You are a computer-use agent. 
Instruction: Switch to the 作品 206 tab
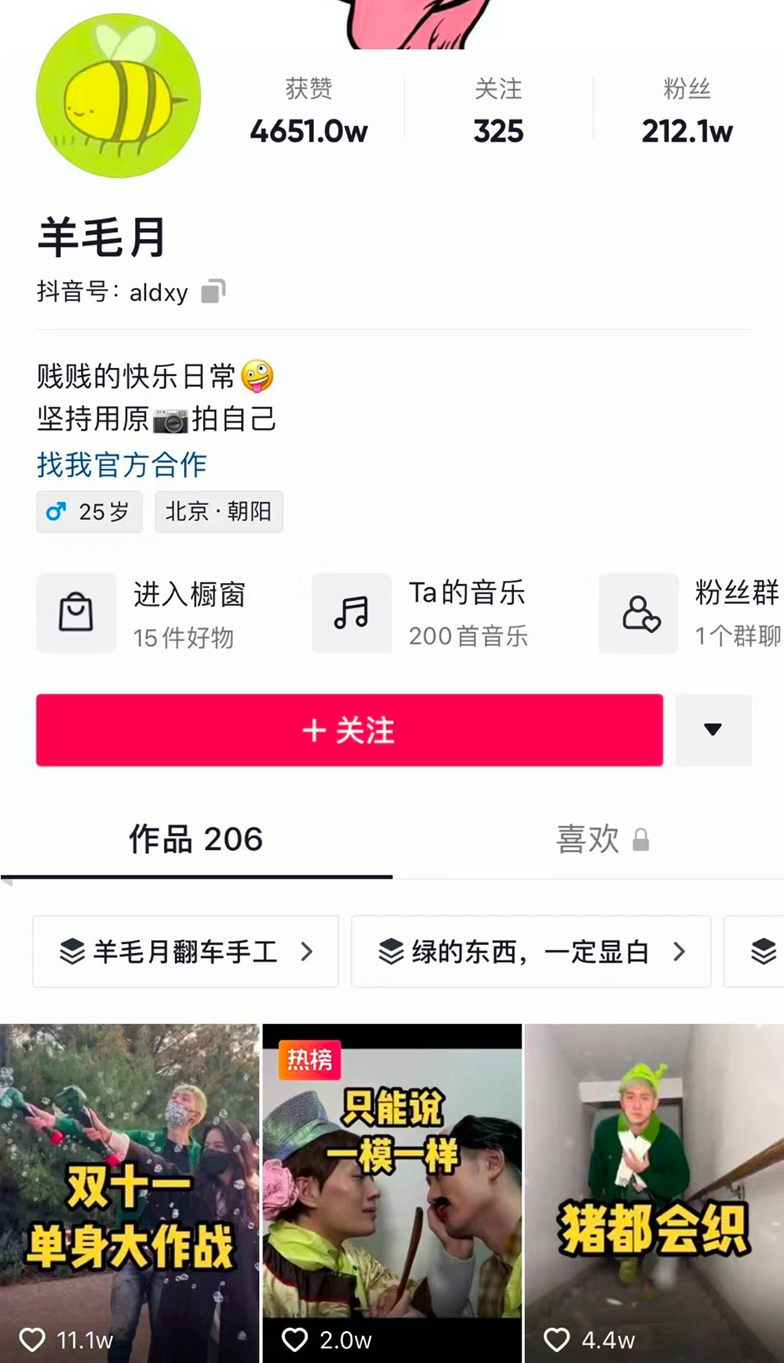pyautogui.click(x=196, y=839)
